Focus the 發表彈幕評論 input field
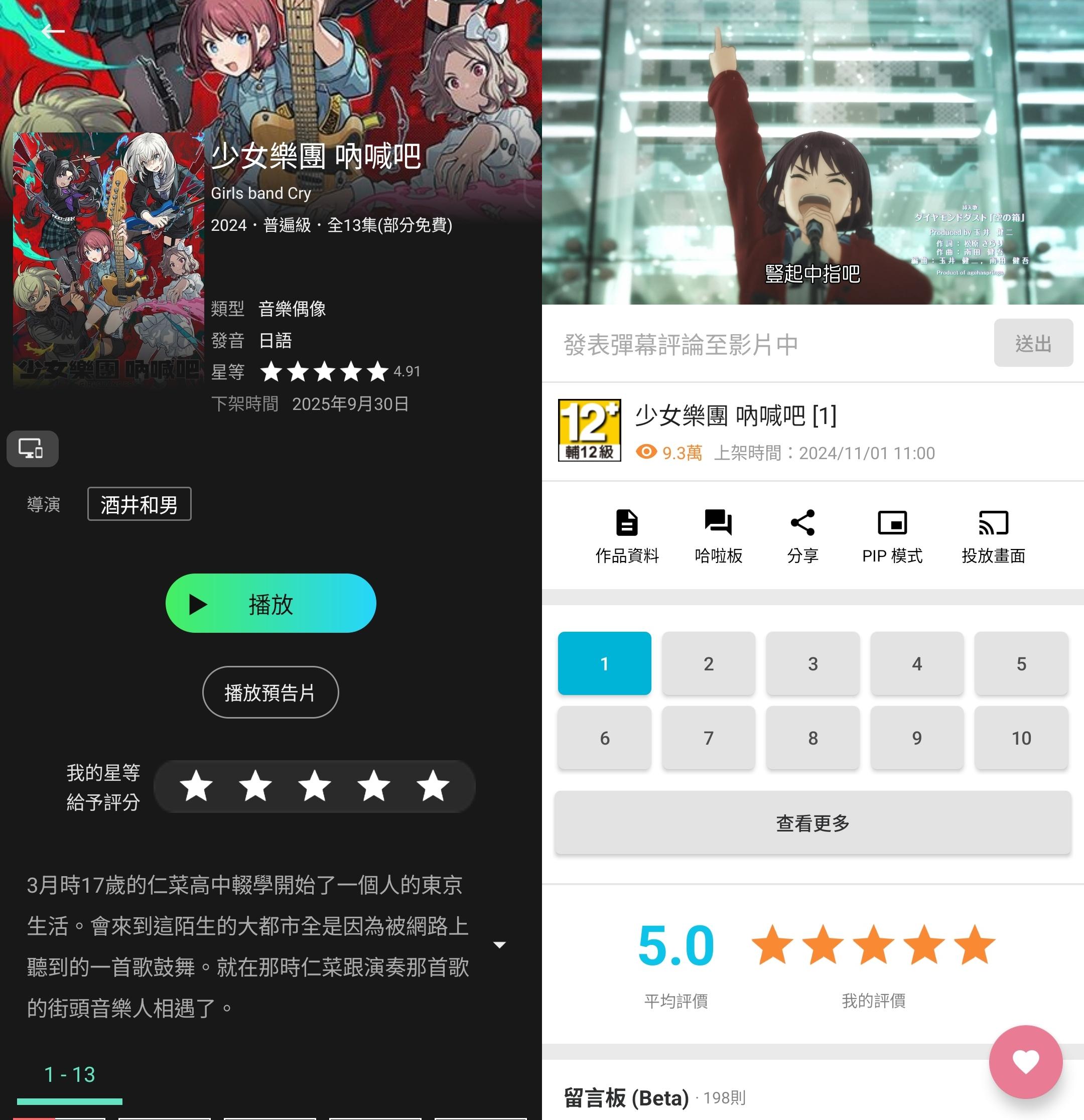The height and width of the screenshot is (1120, 1084). [766, 344]
